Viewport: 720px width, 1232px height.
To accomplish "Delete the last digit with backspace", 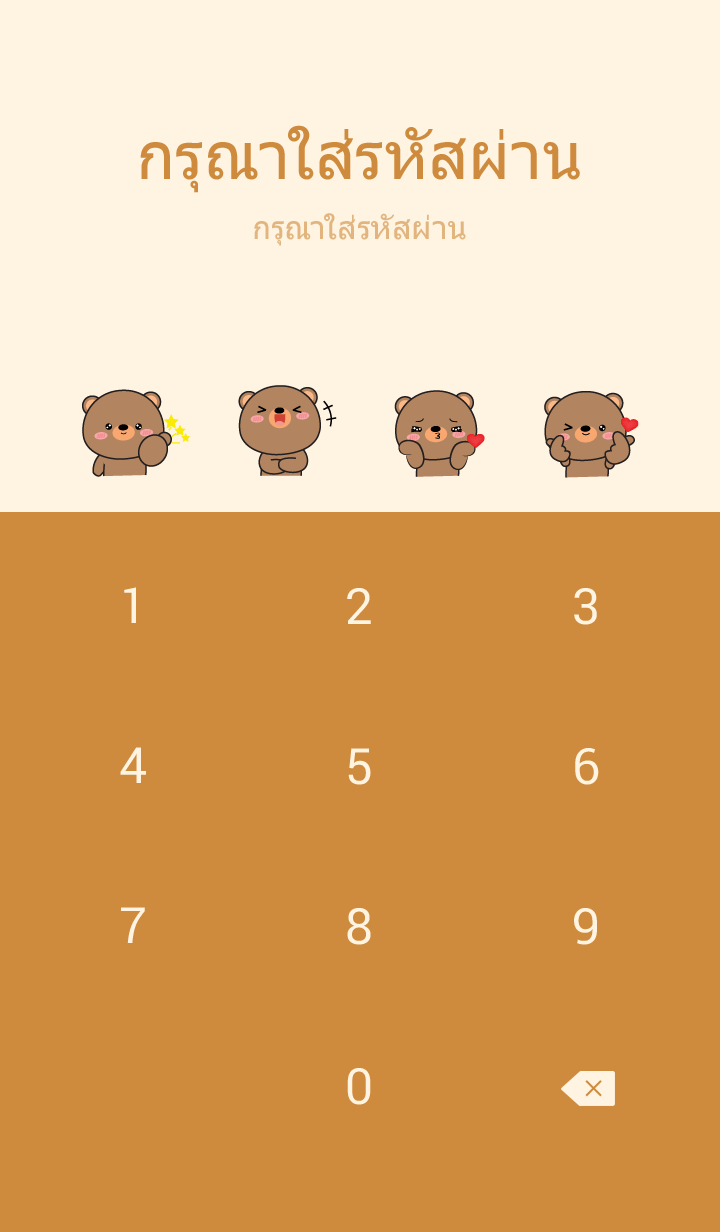I will point(588,1088).
